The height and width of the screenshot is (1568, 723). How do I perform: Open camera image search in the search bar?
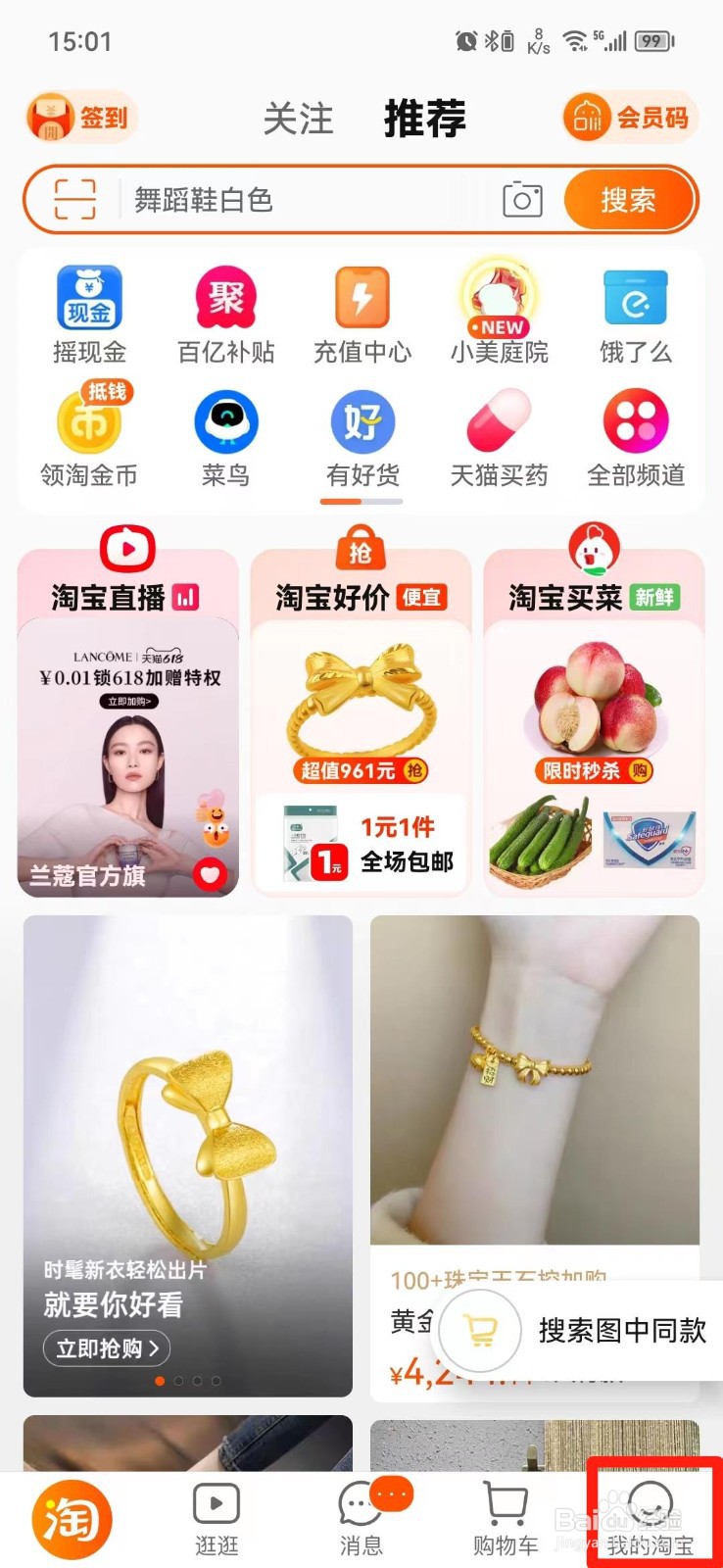coord(523,199)
